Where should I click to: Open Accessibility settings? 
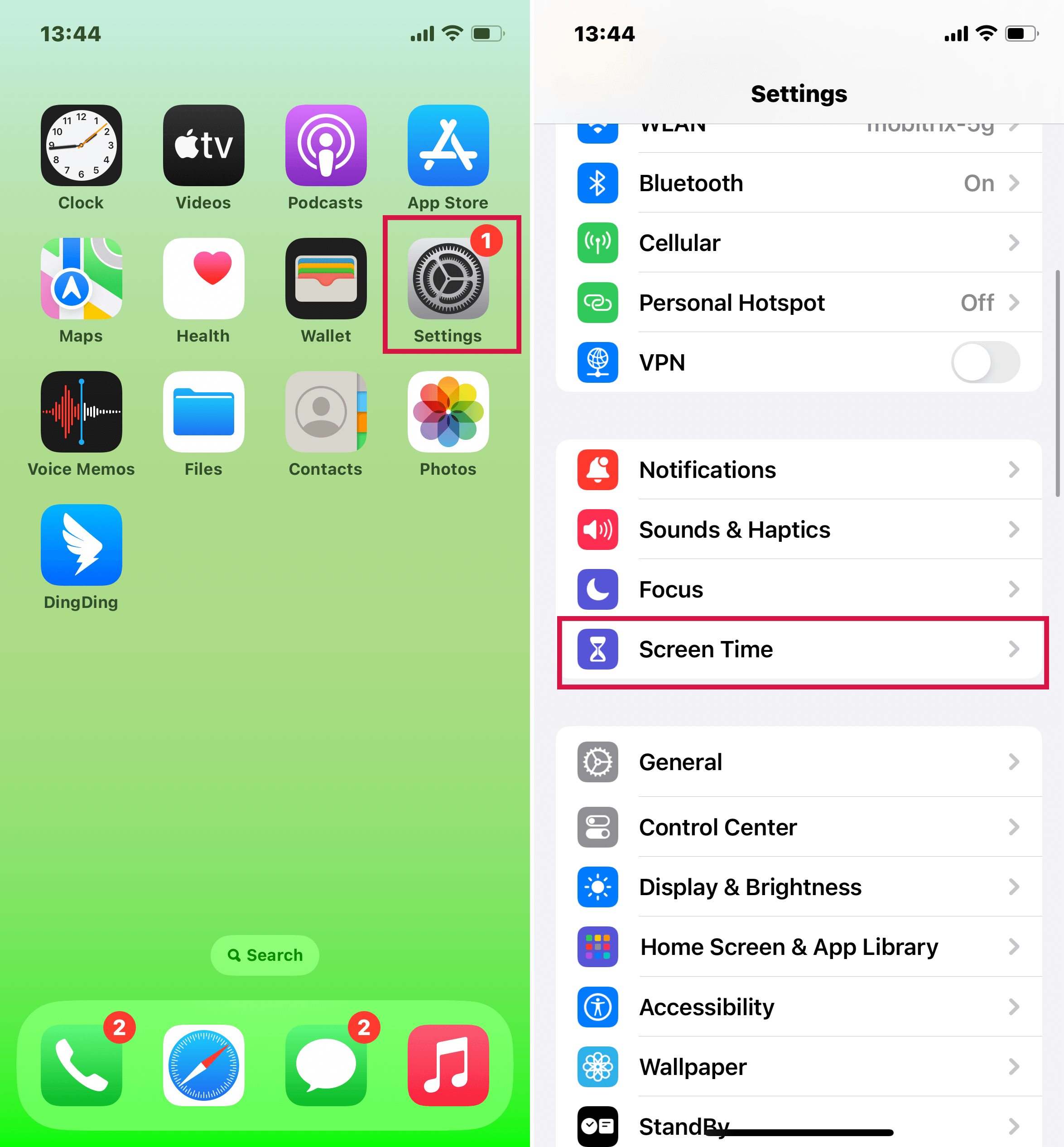[798, 1007]
